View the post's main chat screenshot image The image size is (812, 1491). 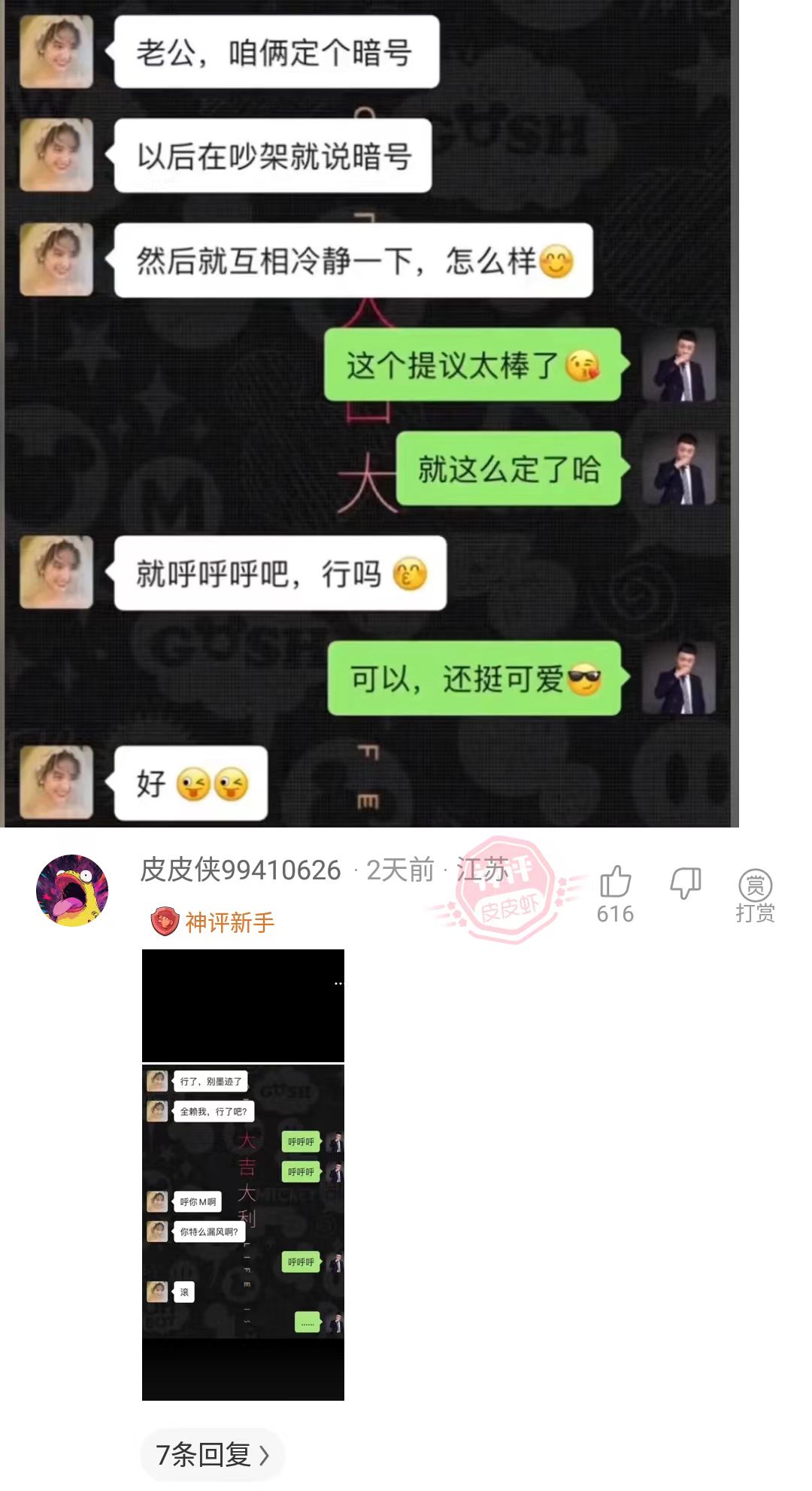pos(368,414)
